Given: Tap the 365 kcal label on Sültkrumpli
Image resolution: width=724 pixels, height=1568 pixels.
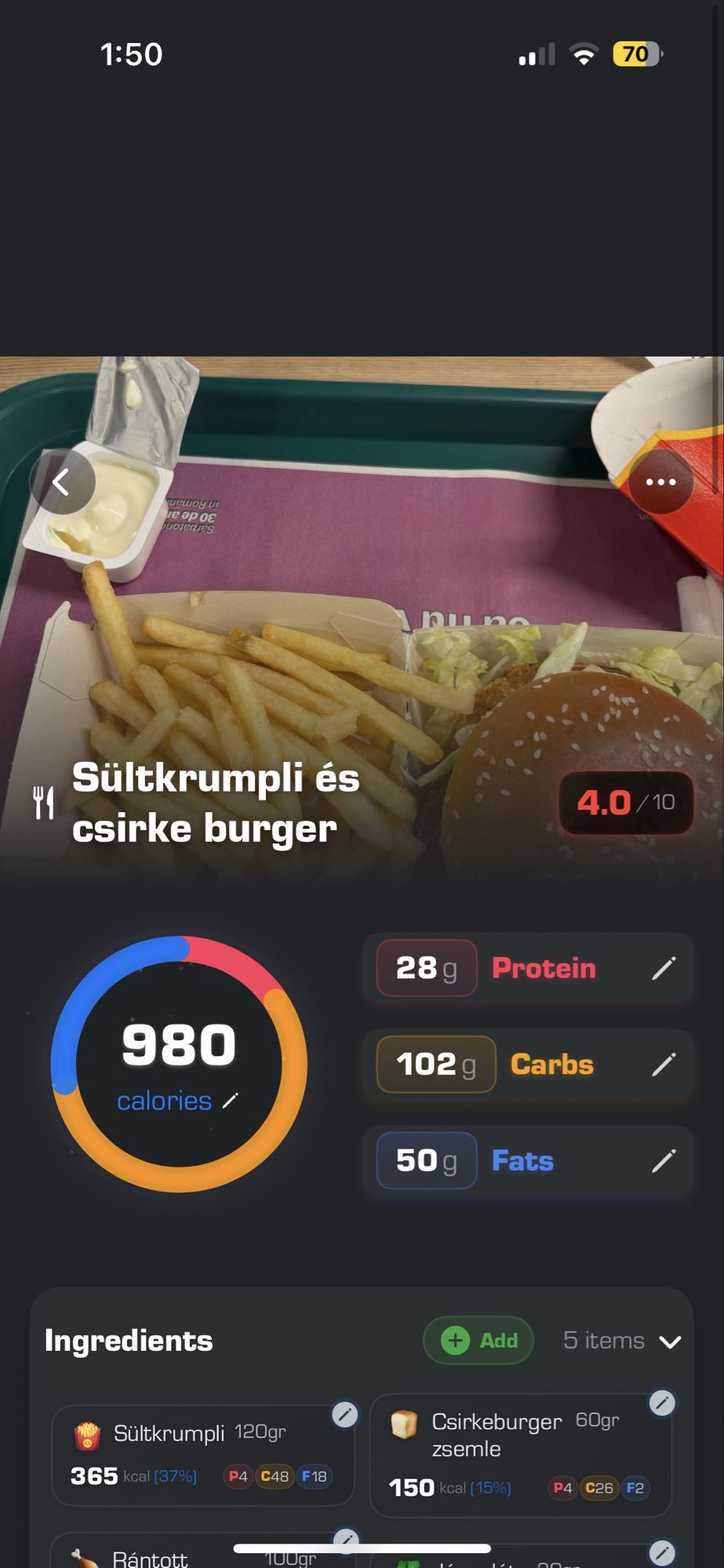Looking at the screenshot, I should click(93, 1476).
